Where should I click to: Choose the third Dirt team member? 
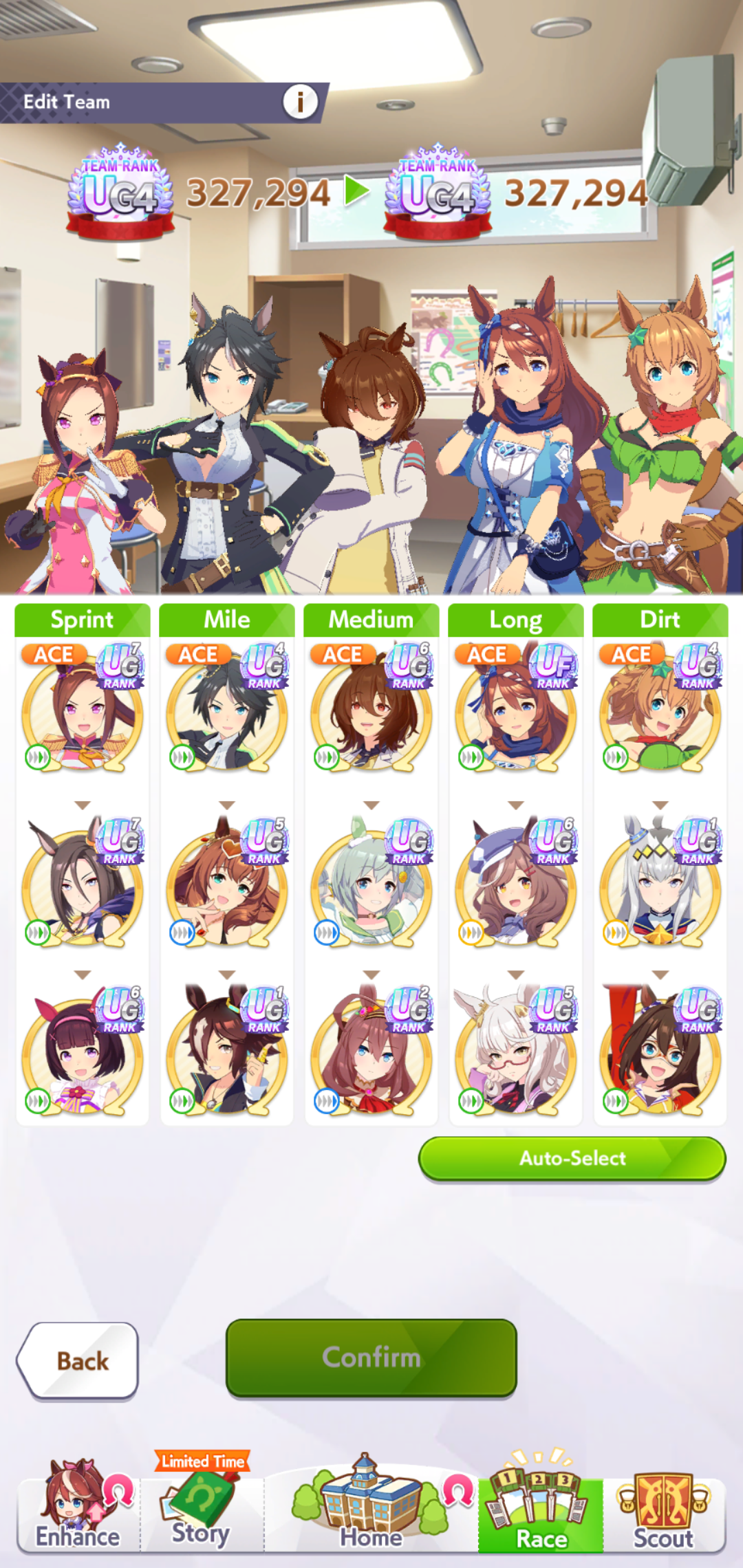pyautogui.click(x=660, y=1049)
